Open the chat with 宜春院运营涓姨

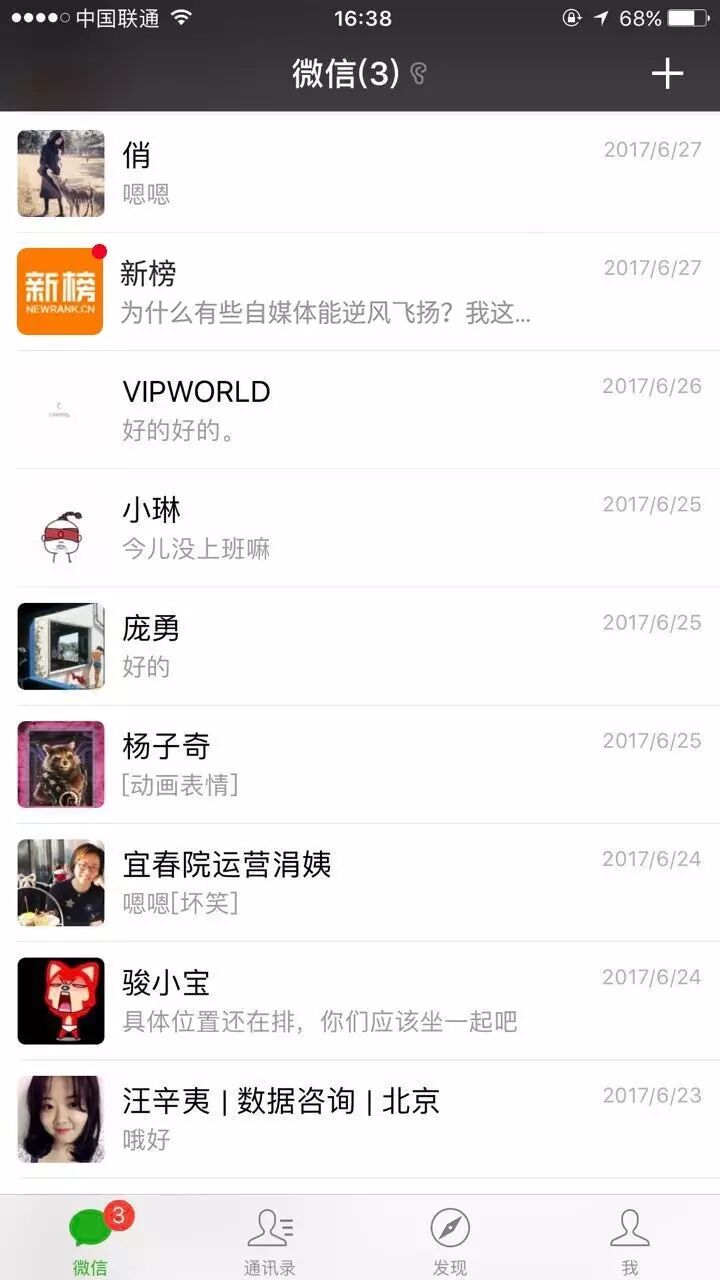point(360,881)
